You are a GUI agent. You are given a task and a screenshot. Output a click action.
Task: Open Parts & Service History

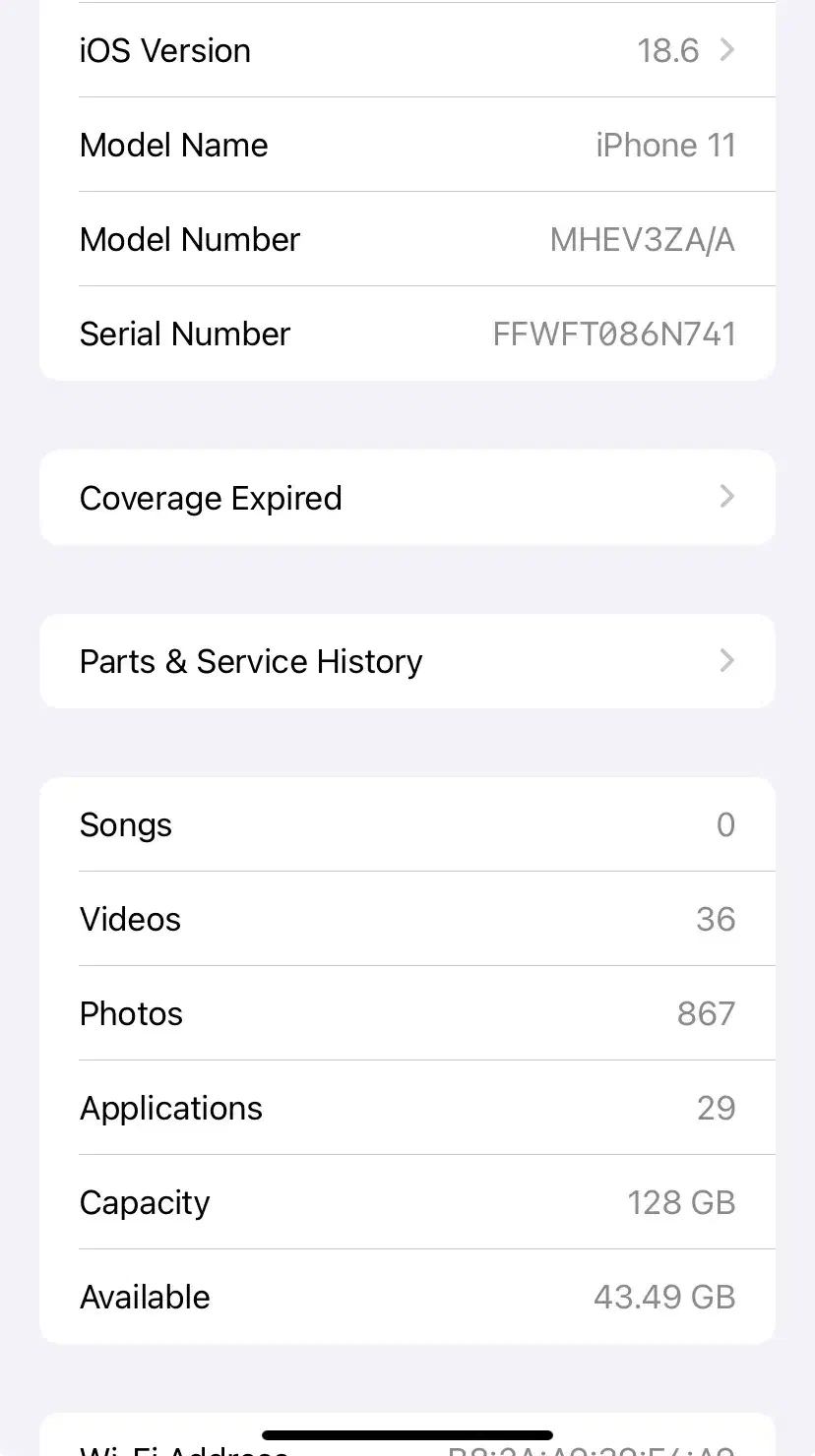click(x=407, y=661)
